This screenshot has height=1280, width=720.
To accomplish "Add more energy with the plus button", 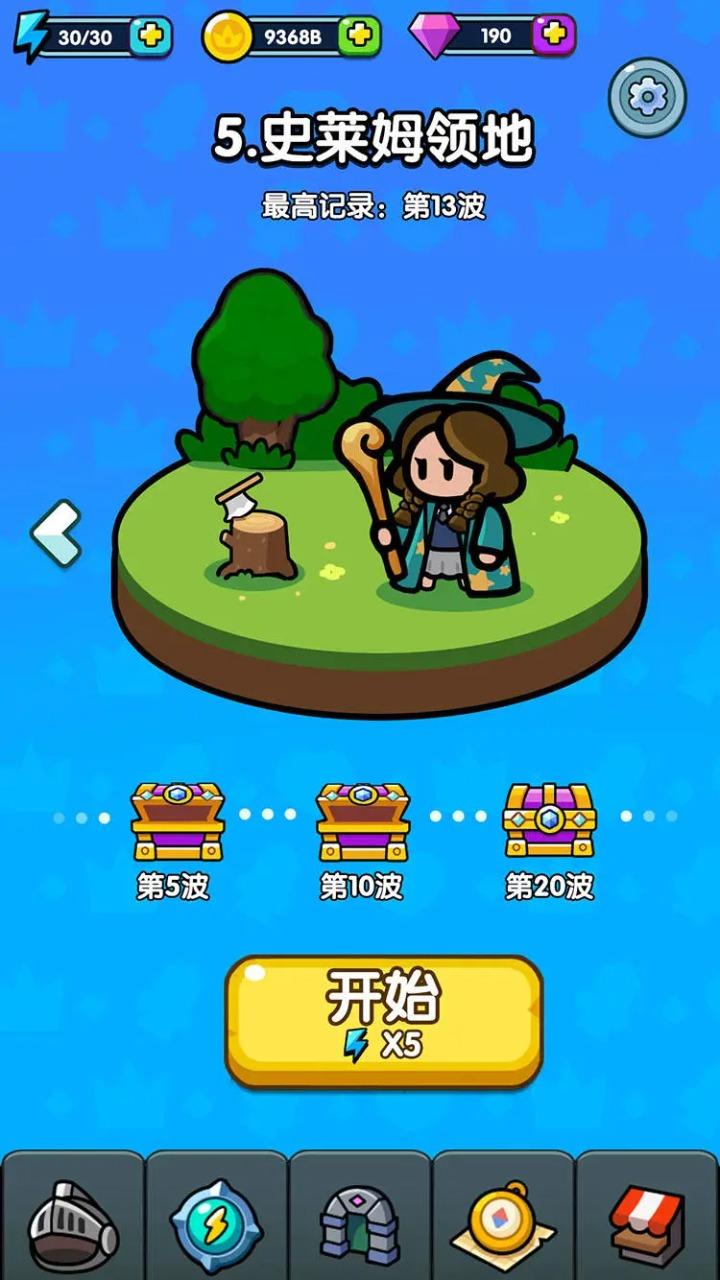I will coord(151,36).
